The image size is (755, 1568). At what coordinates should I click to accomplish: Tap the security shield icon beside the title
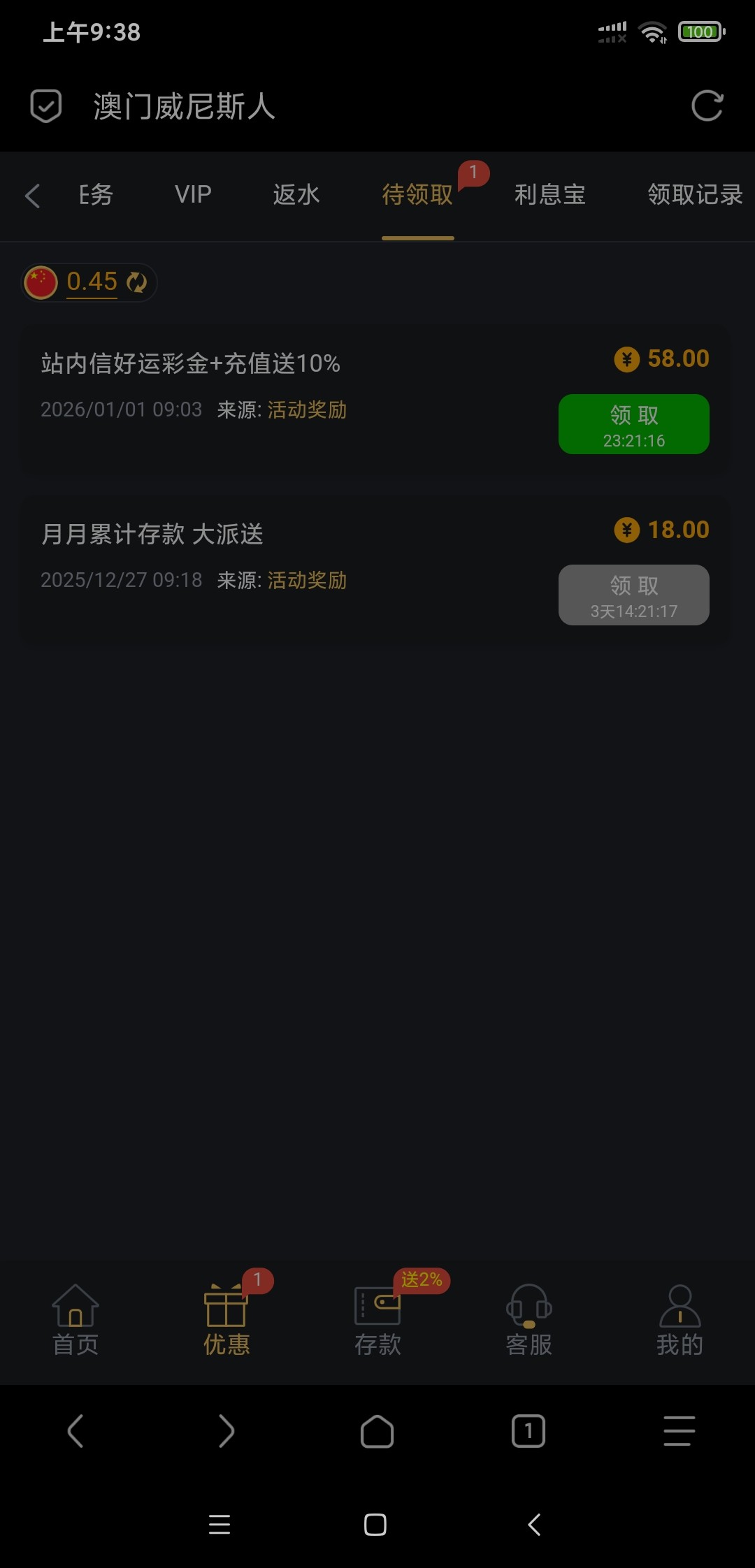tap(46, 106)
